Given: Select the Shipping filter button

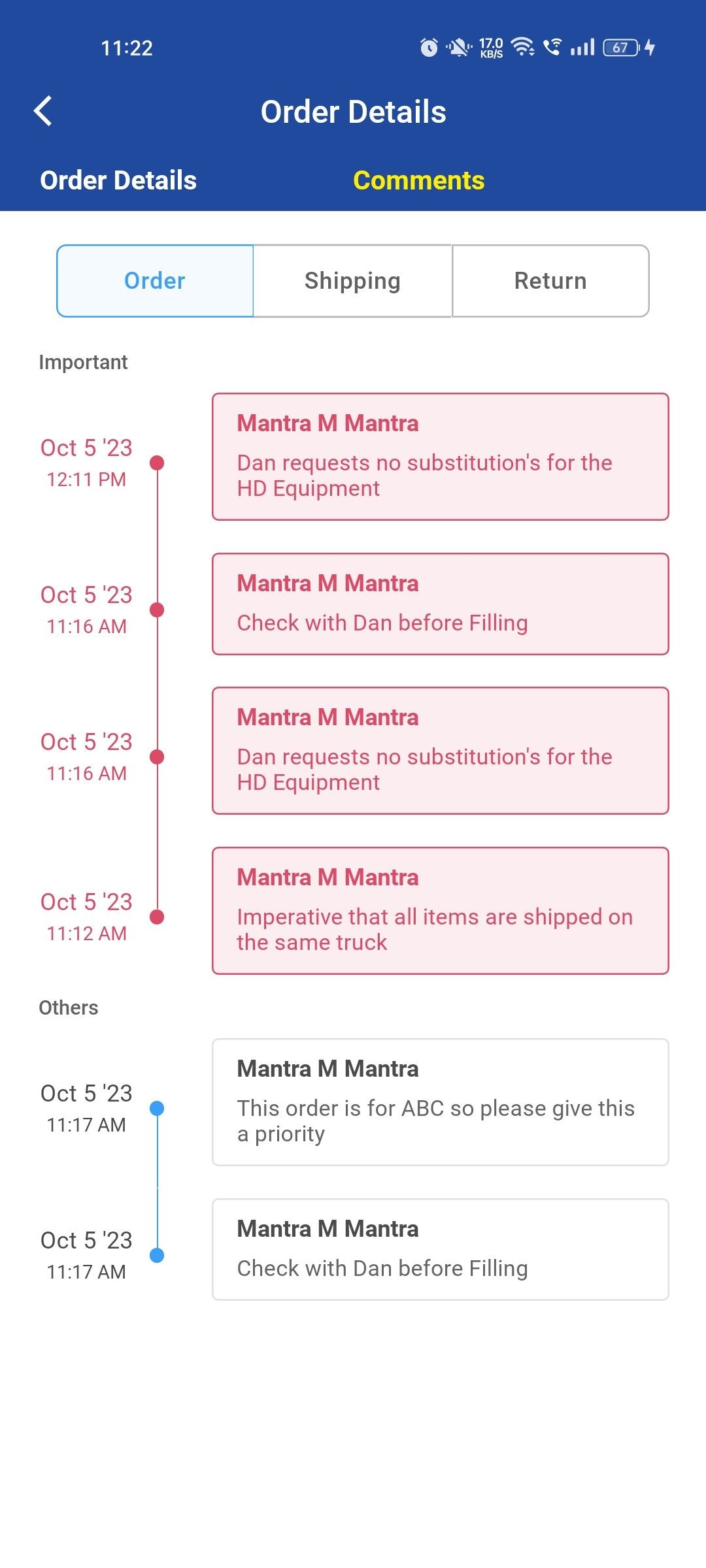Looking at the screenshot, I should 352,280.
